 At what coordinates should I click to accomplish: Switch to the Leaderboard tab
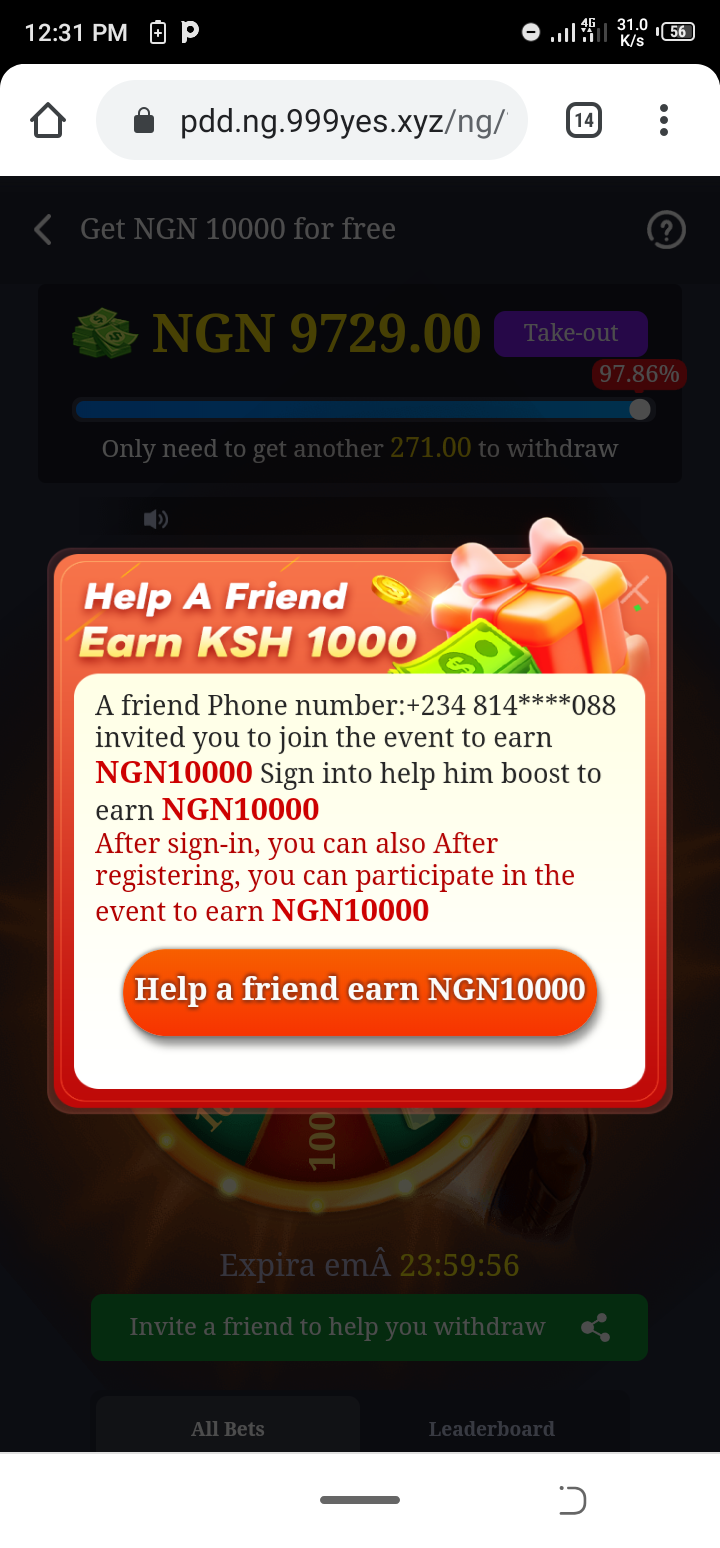click(491, 1428)
